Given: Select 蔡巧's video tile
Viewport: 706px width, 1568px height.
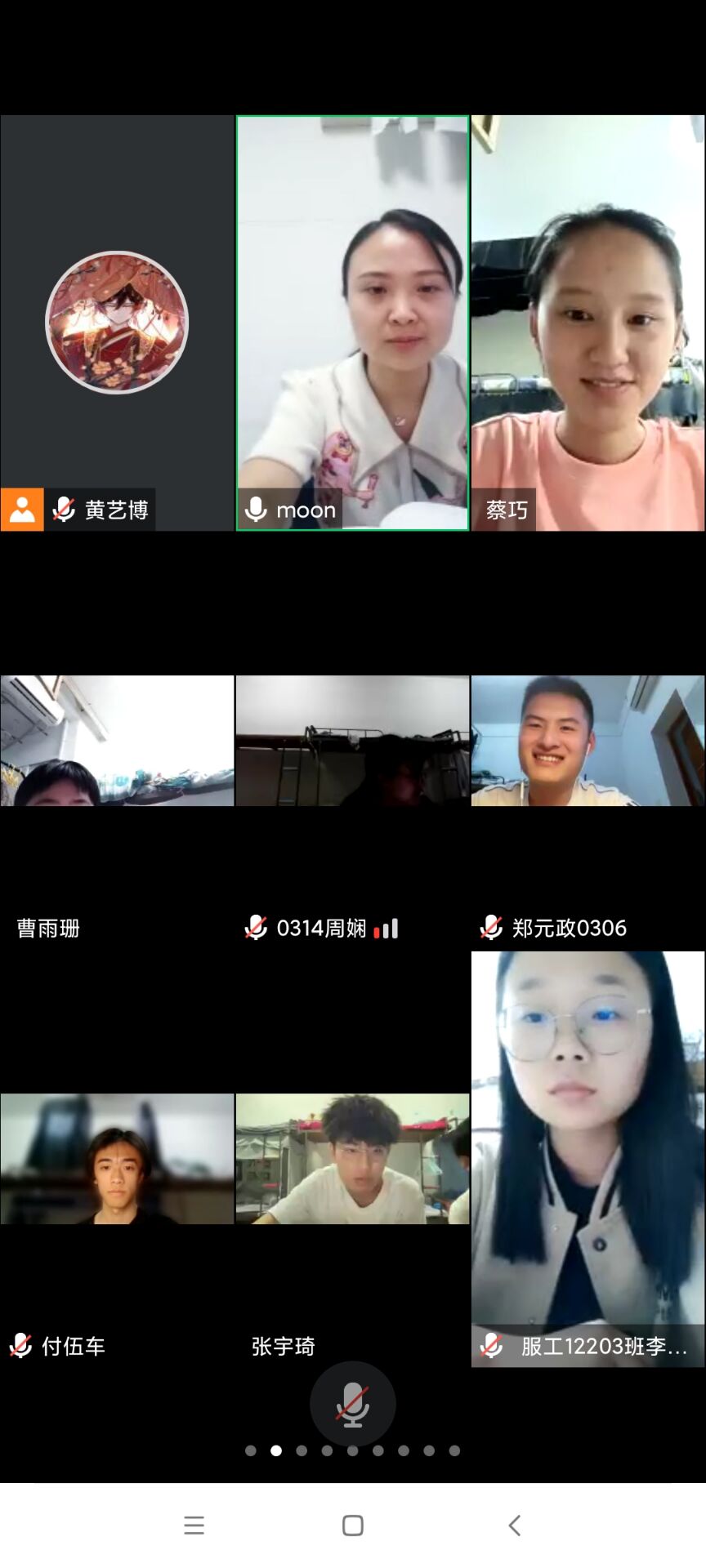Looking at the screenshot, I should pos(588,323).
